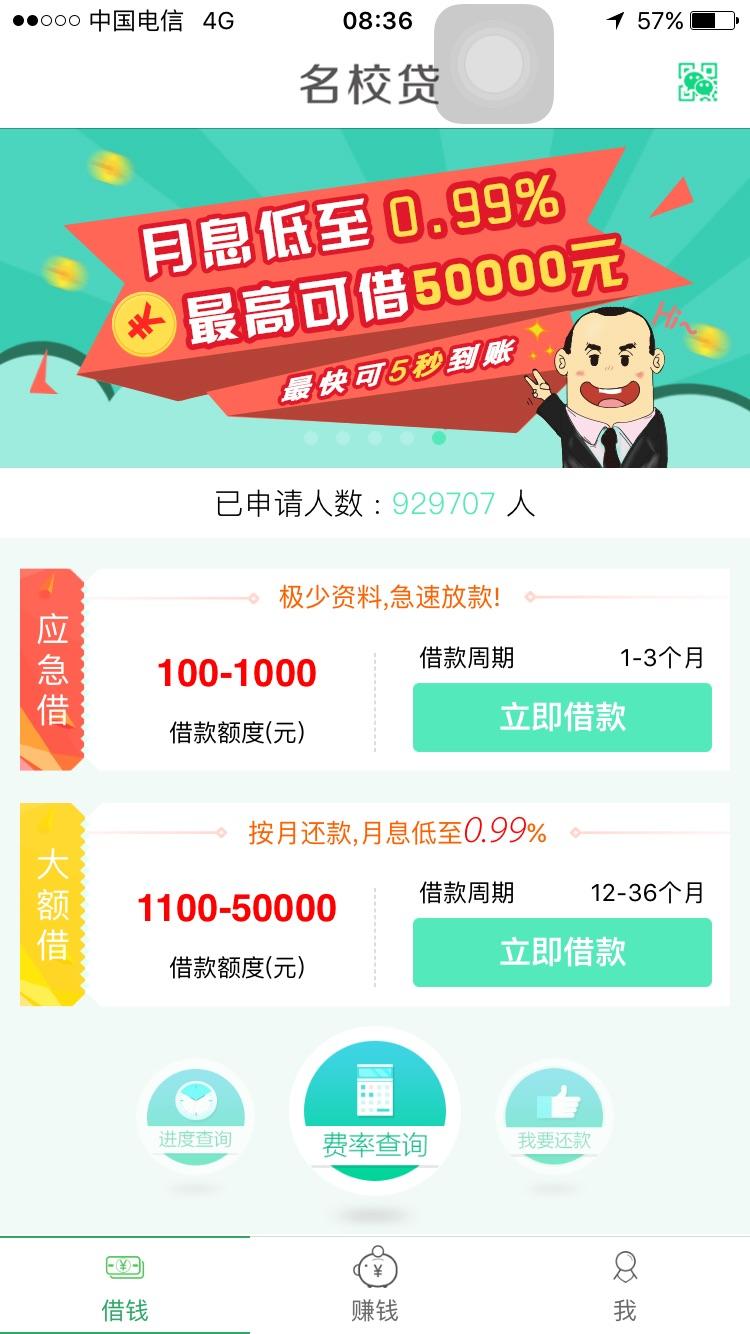Screen dimensions: 750x1334
Task: Tap 立即借款 for the 应急借 100-1000 loan
Action: 562,717
